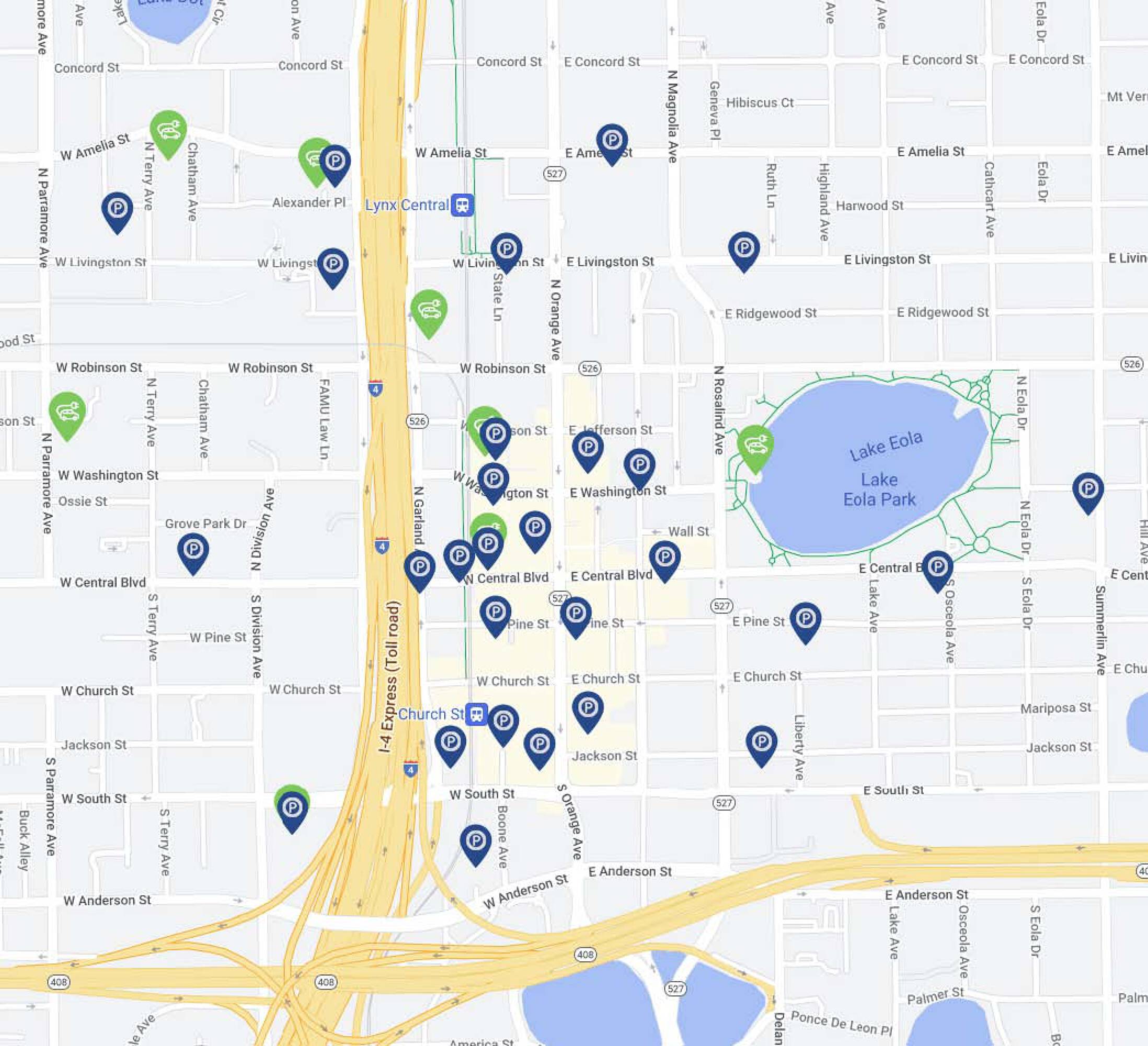Tap the parking pin by Ruth Ln

[x=744, y=248]
